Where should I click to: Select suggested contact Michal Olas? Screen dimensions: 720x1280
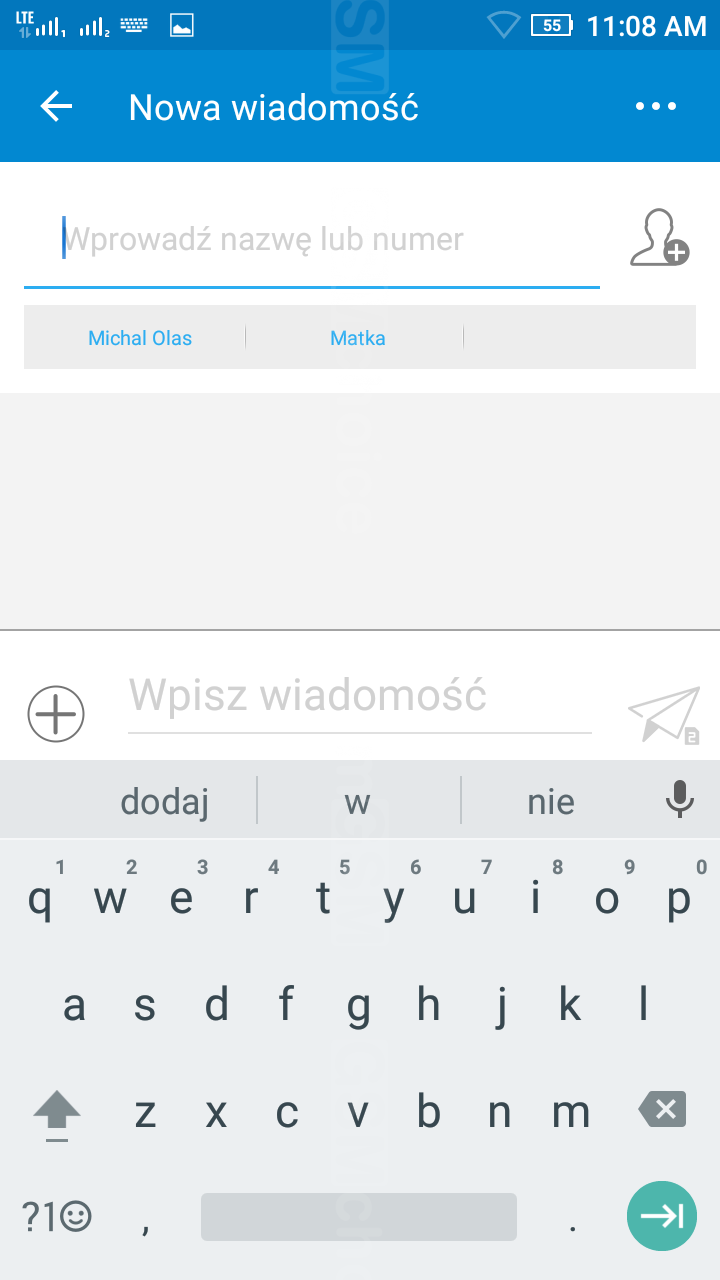point(140,338)
